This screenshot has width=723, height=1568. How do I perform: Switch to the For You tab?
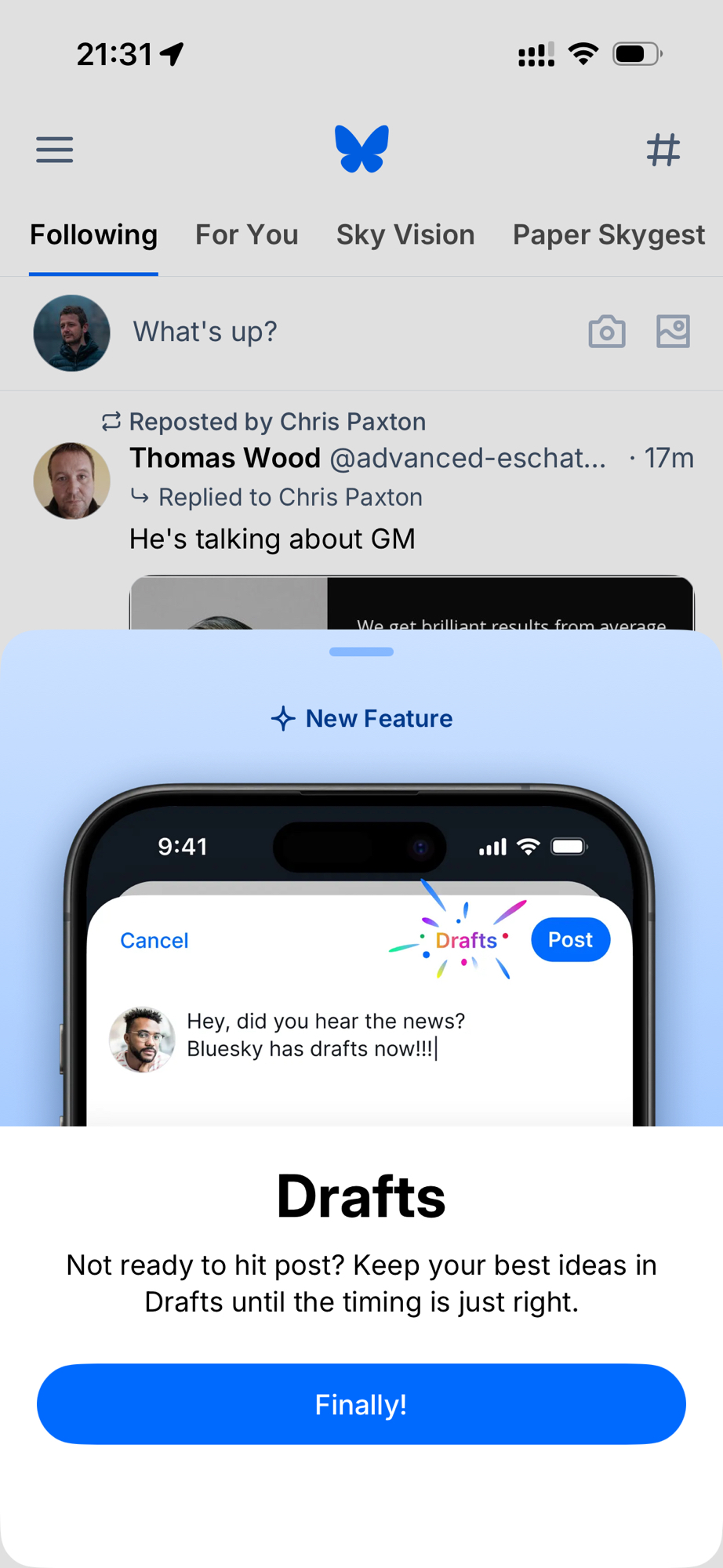[x=246, y=234]
